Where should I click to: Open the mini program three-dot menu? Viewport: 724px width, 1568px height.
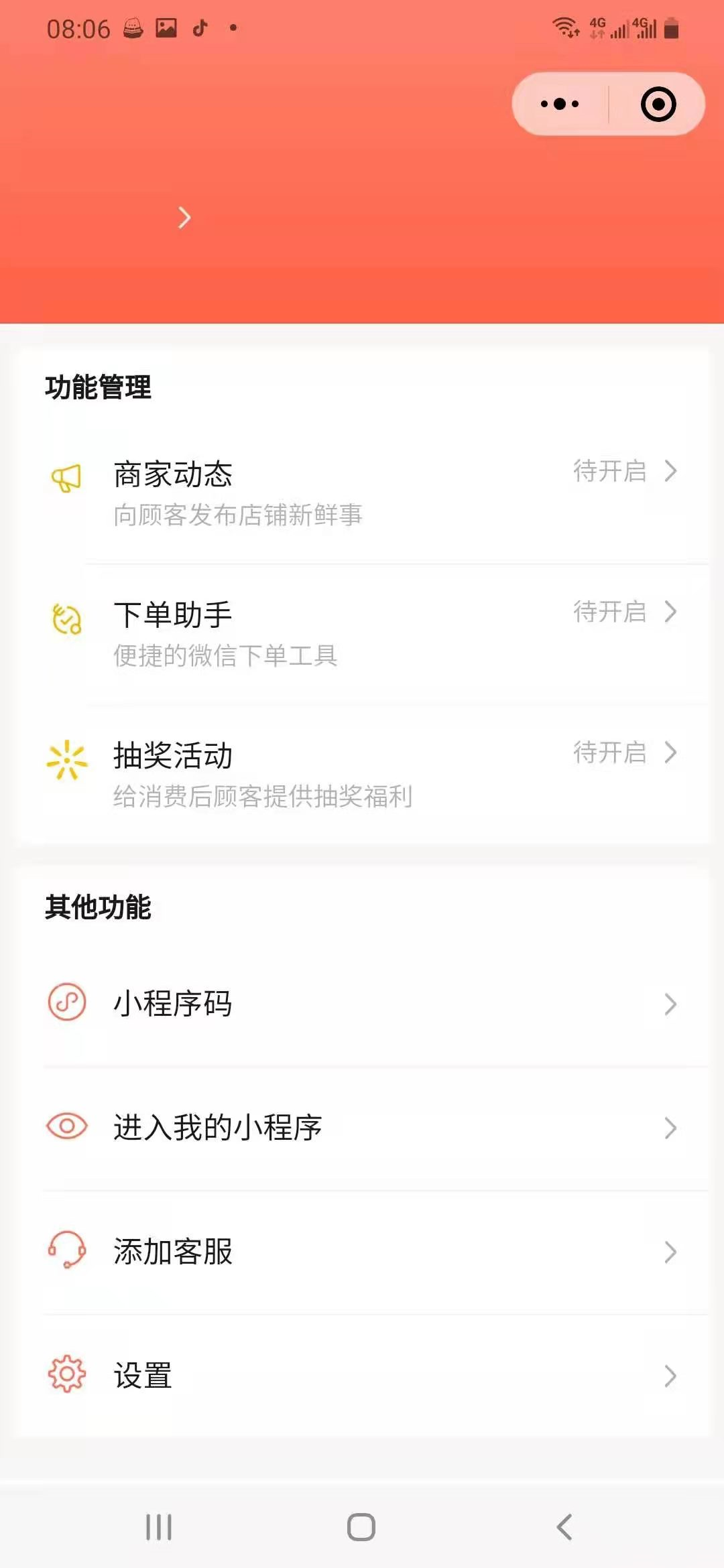pos(560,104)
